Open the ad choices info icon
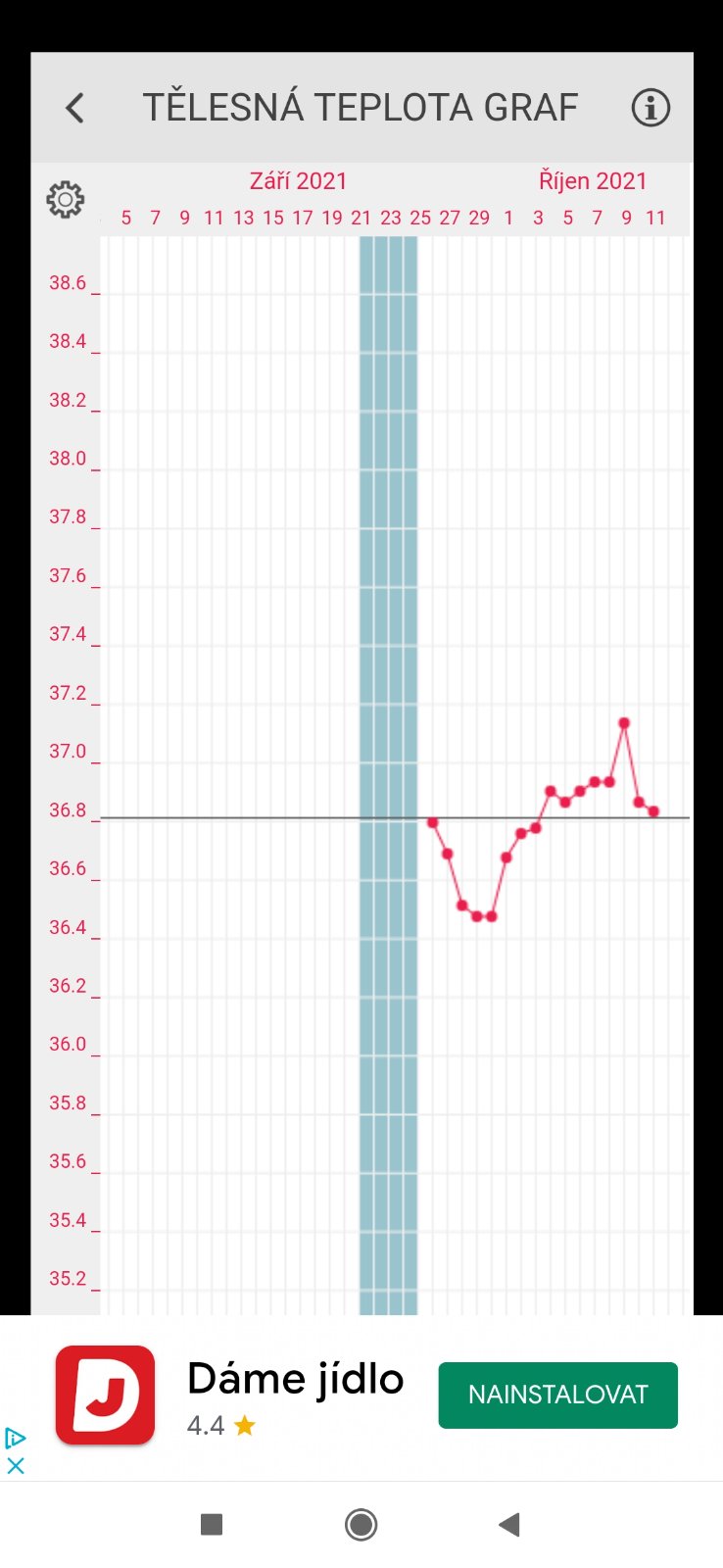Screen dimensions: 723x1568 (x=16, y=1439)
